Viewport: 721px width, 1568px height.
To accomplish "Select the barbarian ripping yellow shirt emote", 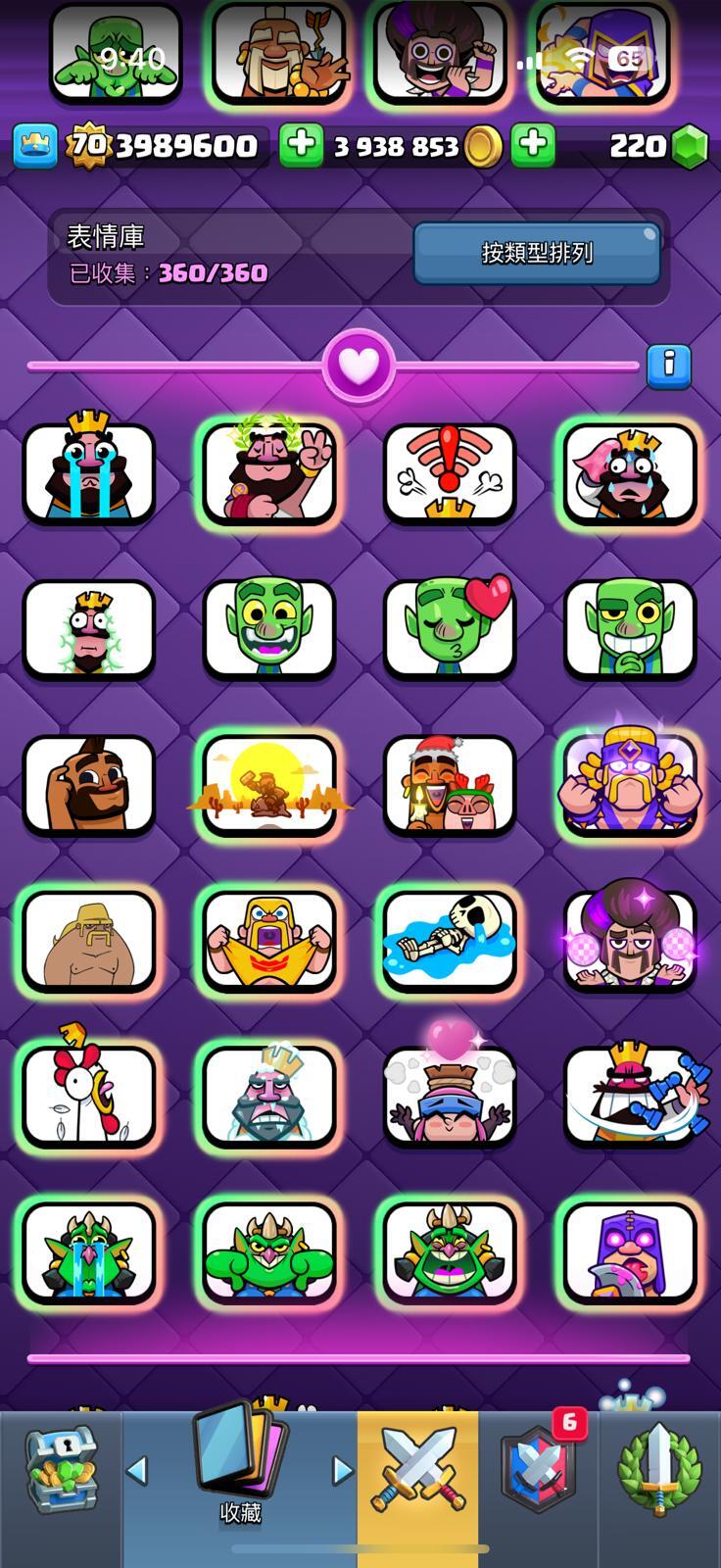I will [269, 940].
